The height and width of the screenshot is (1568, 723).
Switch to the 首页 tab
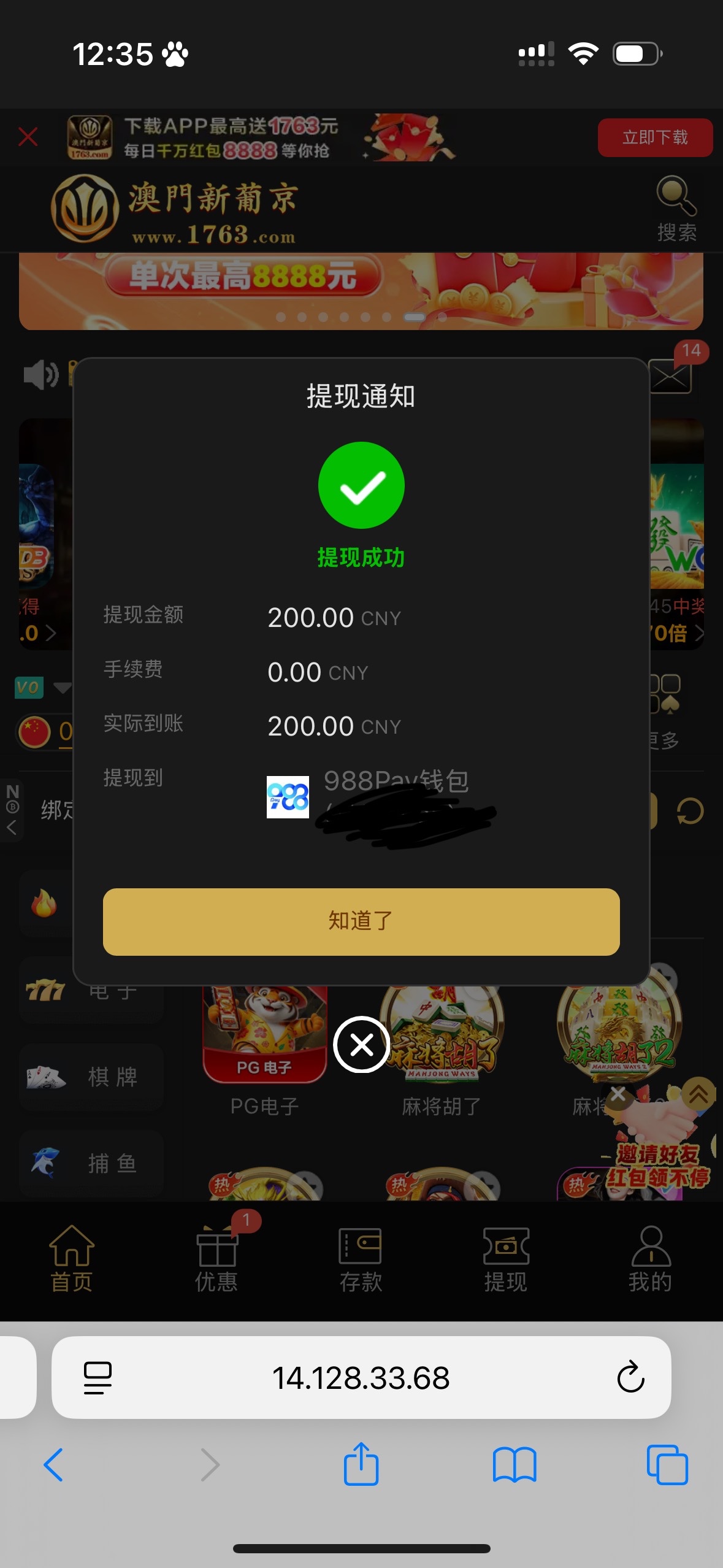pos(72,1259)
